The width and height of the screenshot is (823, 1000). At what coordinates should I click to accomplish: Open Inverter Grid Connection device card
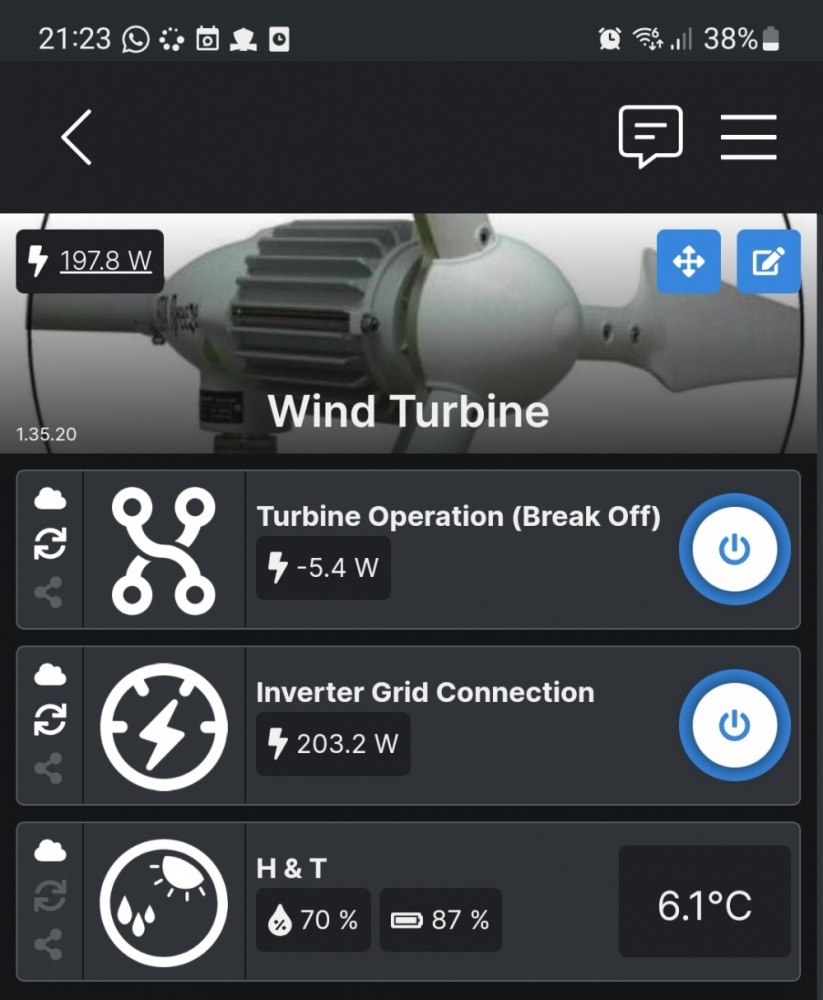click(425, 693)
